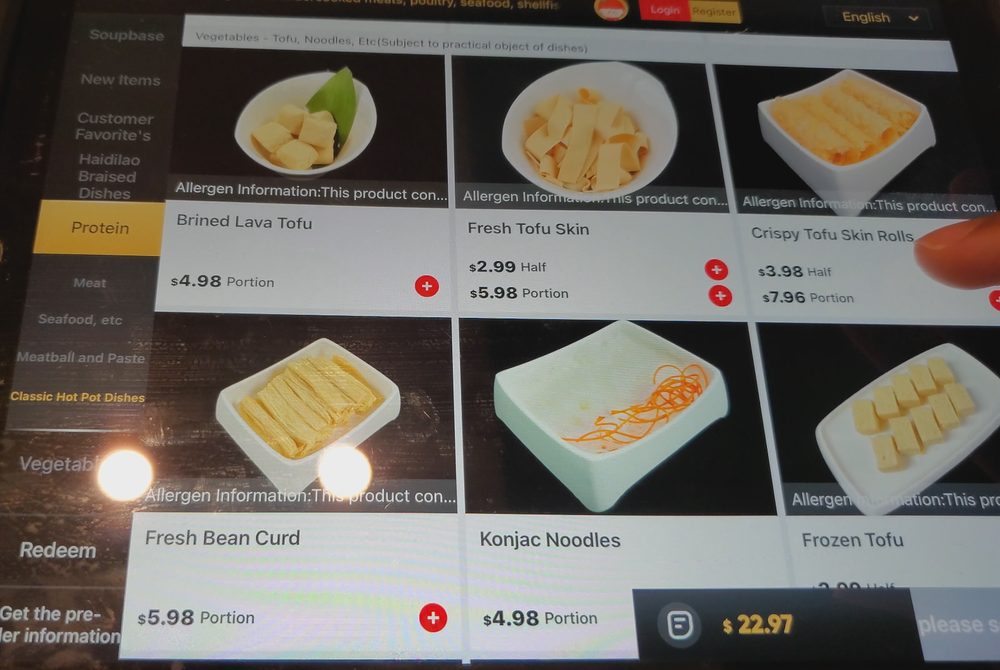
Task: Select the Customer Favorite's category
Action: (114, 126)
